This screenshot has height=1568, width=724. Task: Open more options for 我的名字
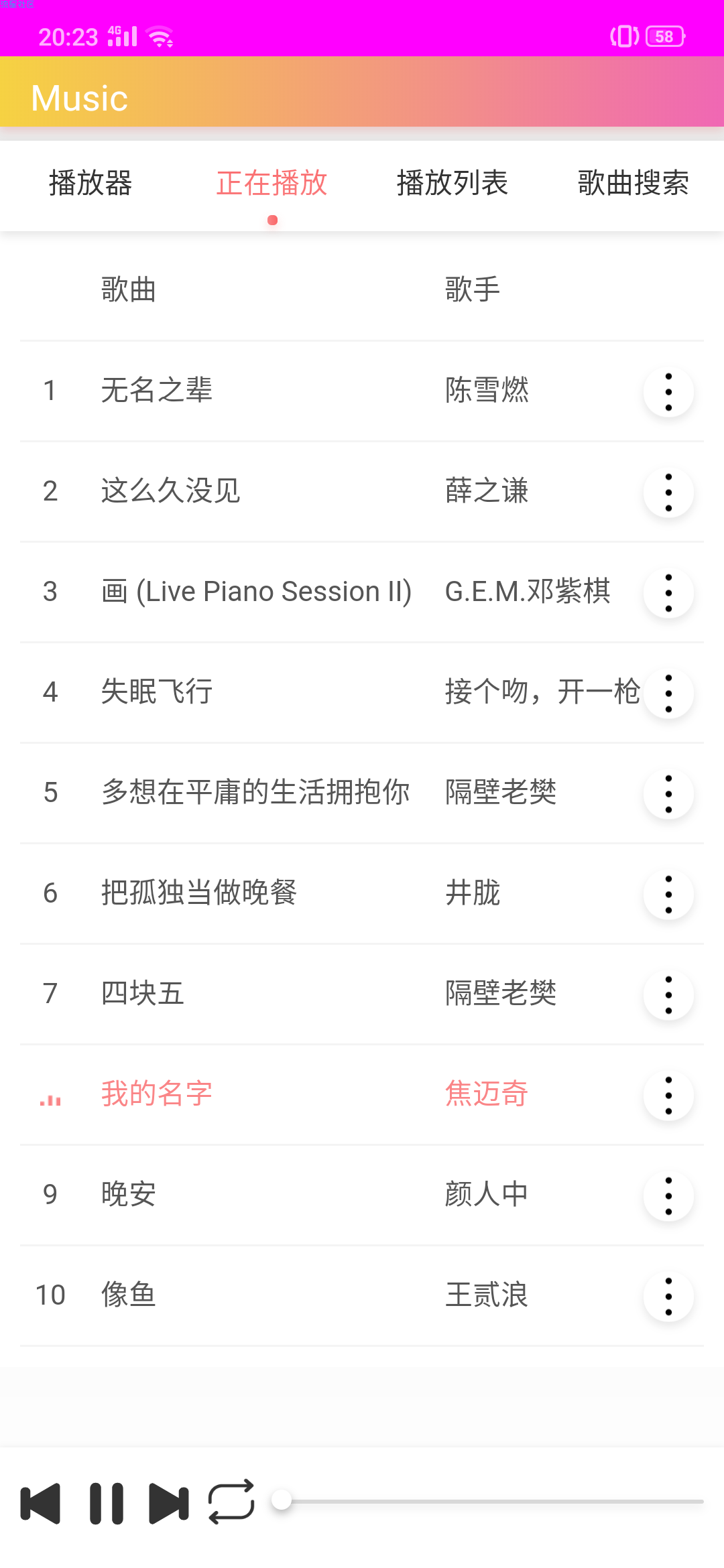(x=668, y=1096)
